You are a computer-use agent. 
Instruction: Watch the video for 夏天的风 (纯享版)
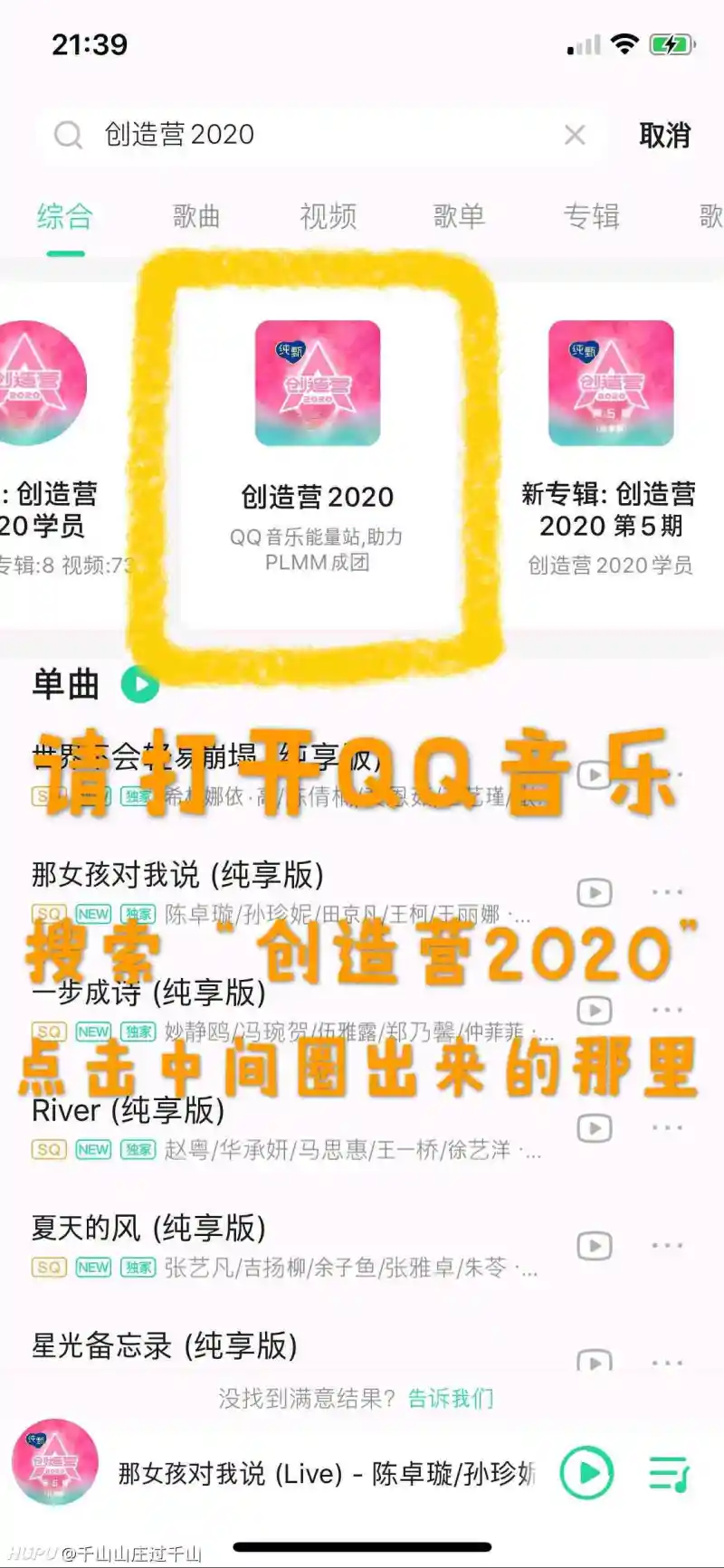[595, 1246]
